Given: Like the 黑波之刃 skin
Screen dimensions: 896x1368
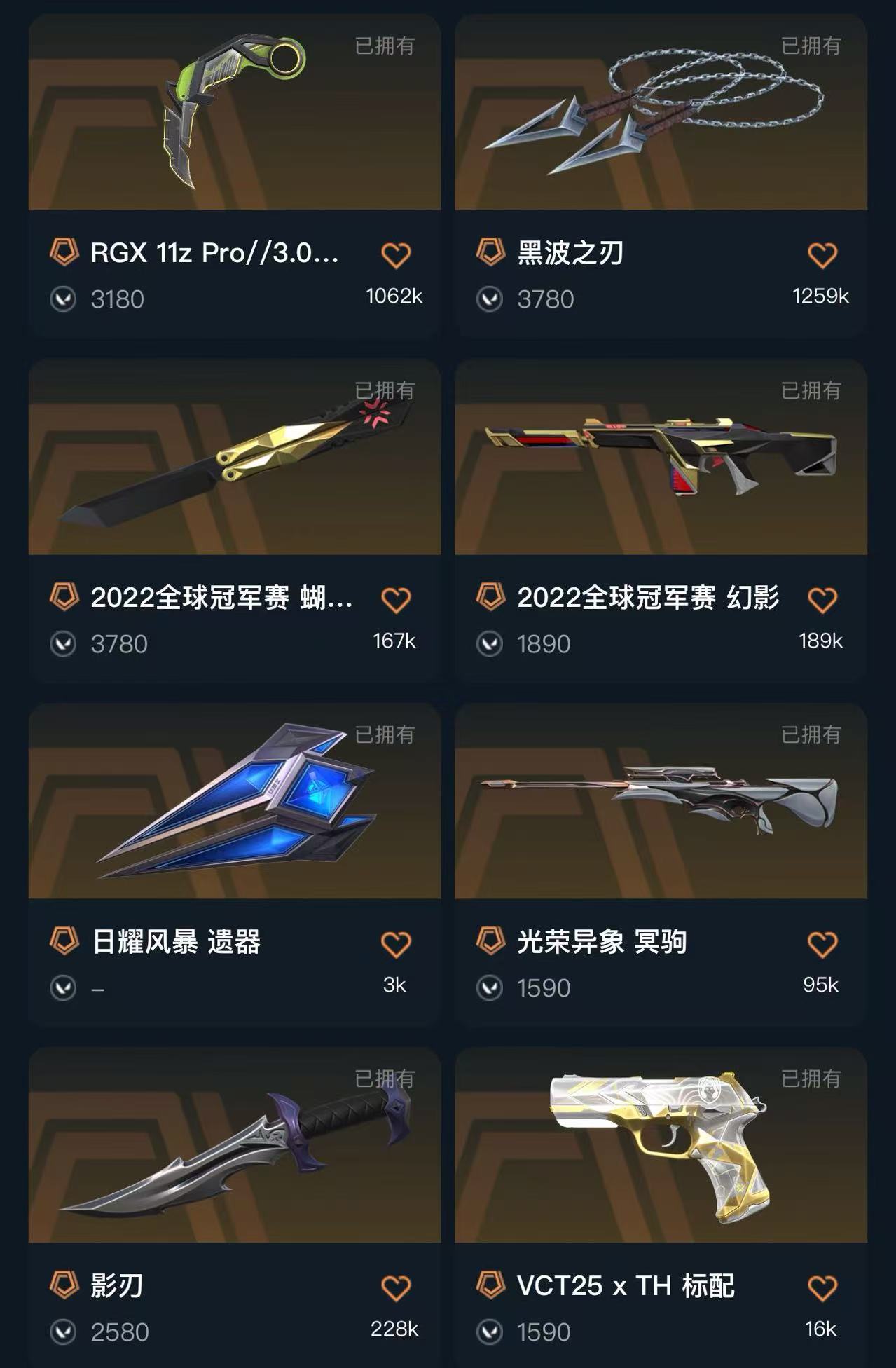Looking at the screenshot, I should pos(822,255).
